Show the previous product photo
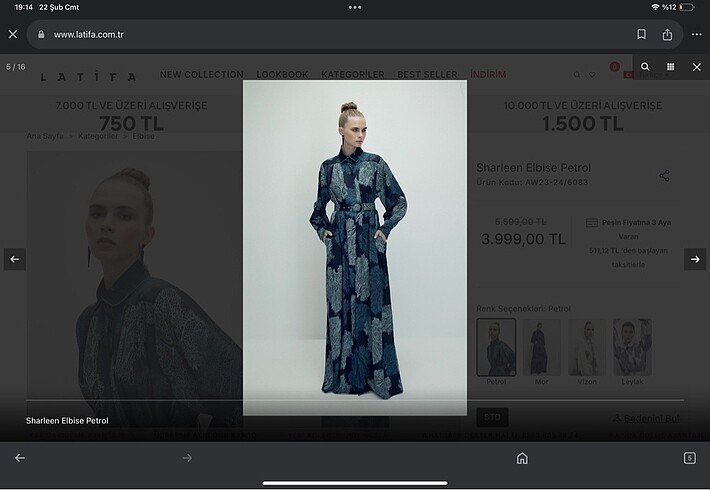Viewport: 710px width, 490px height. (14, 259)
